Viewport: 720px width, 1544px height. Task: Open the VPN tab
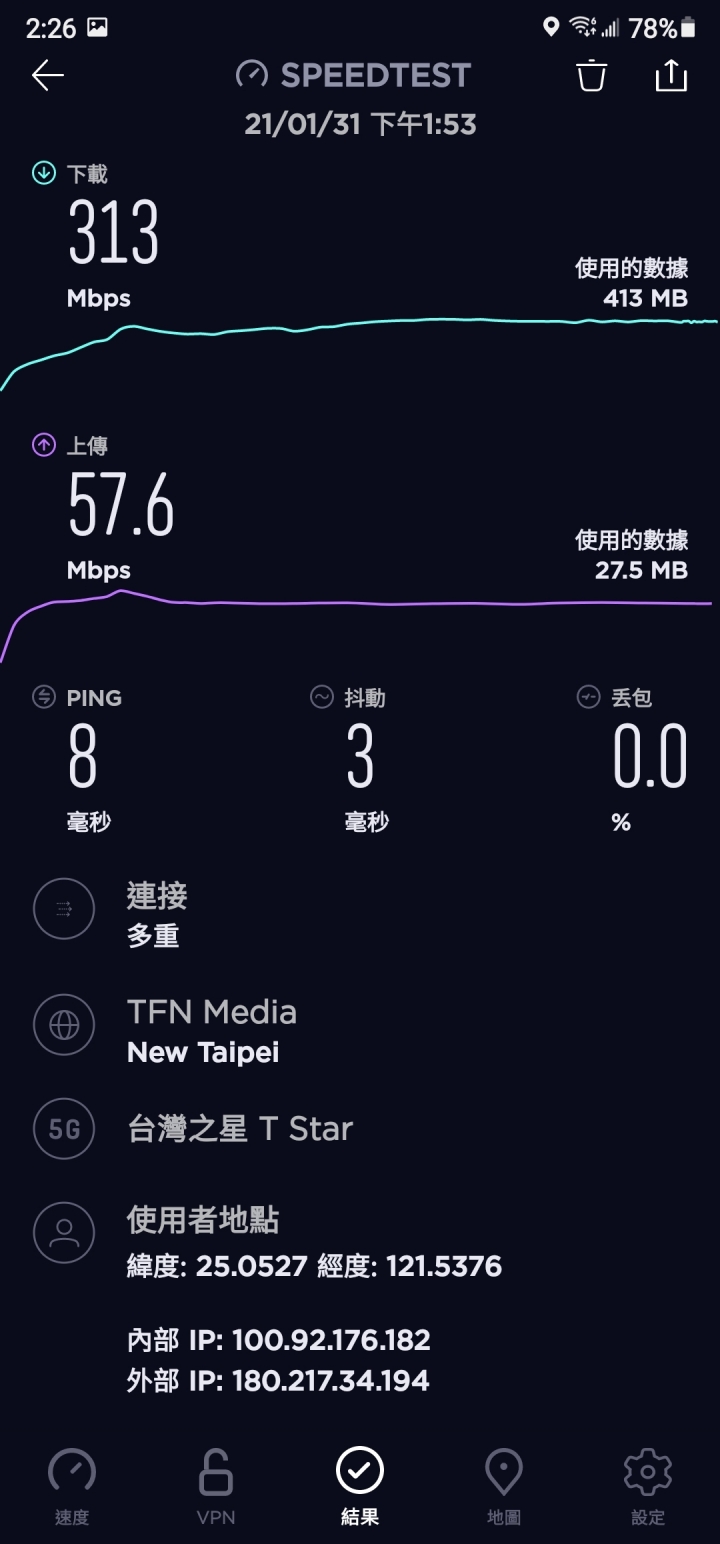(216, 1486)
